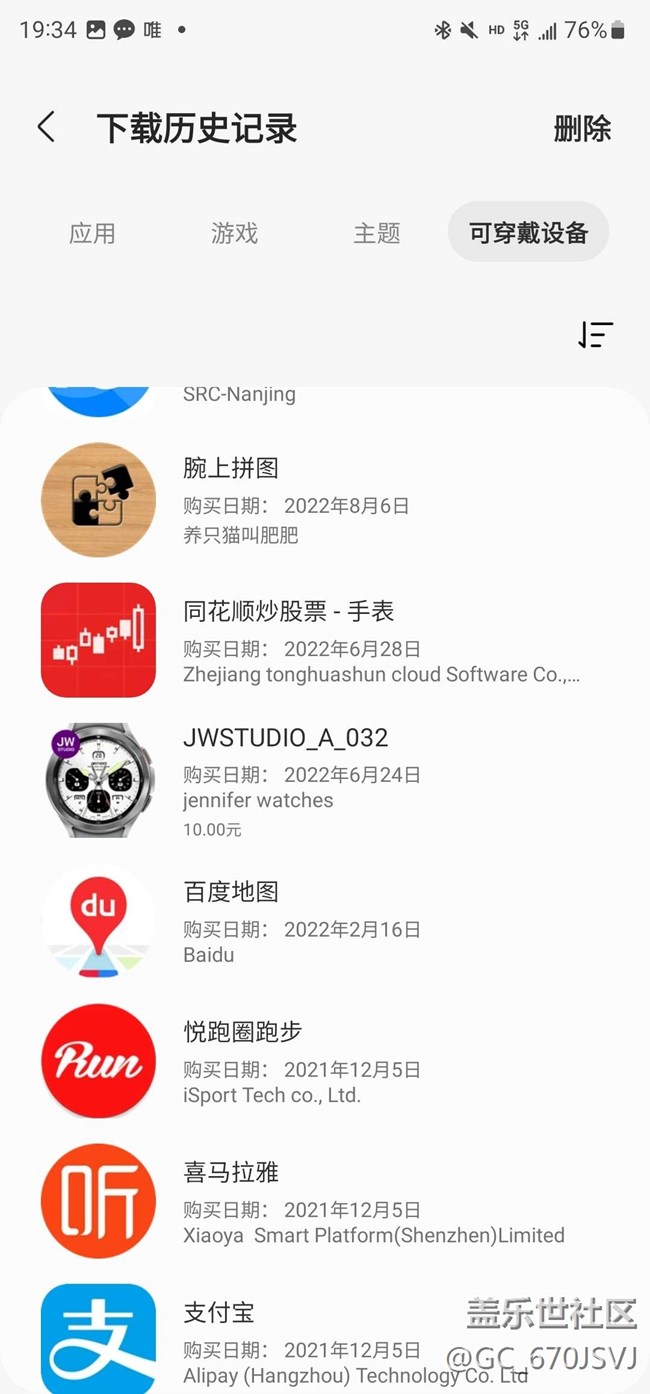
Task: Open the sort order icon
Action: tap(595, 335)
